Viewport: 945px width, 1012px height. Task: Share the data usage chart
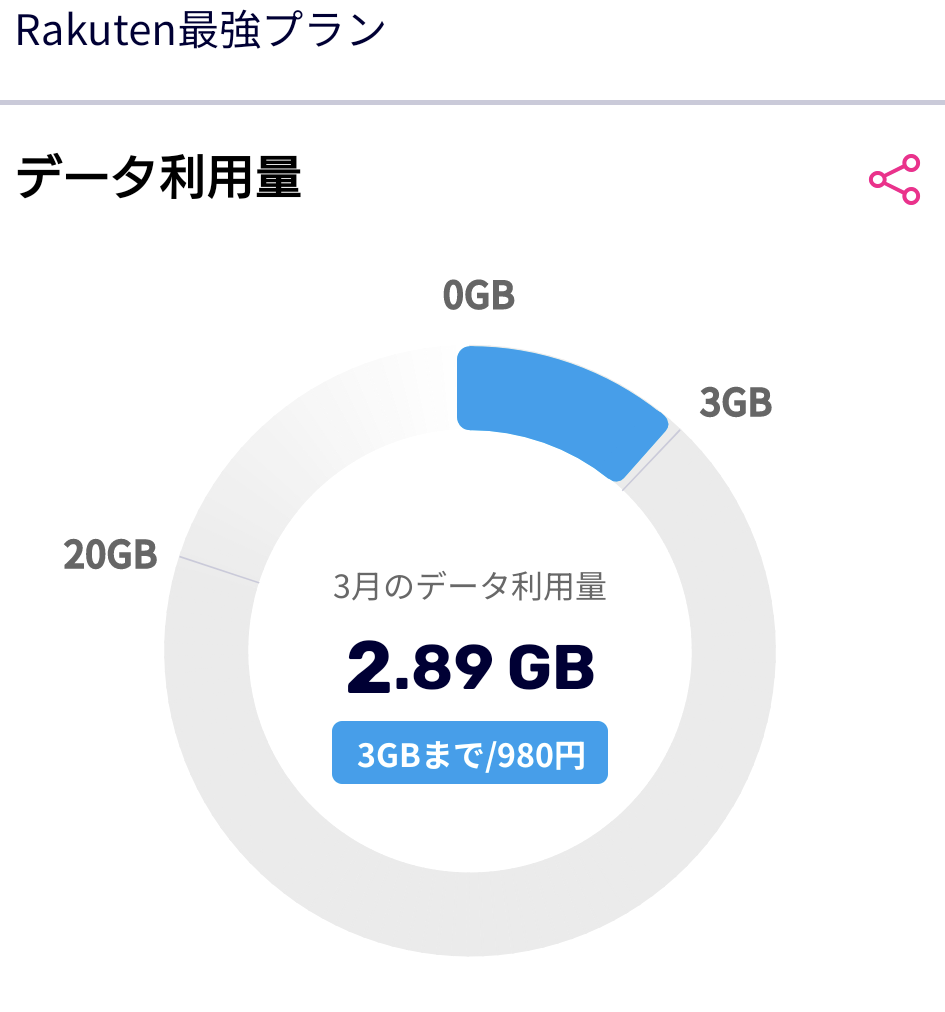coord(894,180)
